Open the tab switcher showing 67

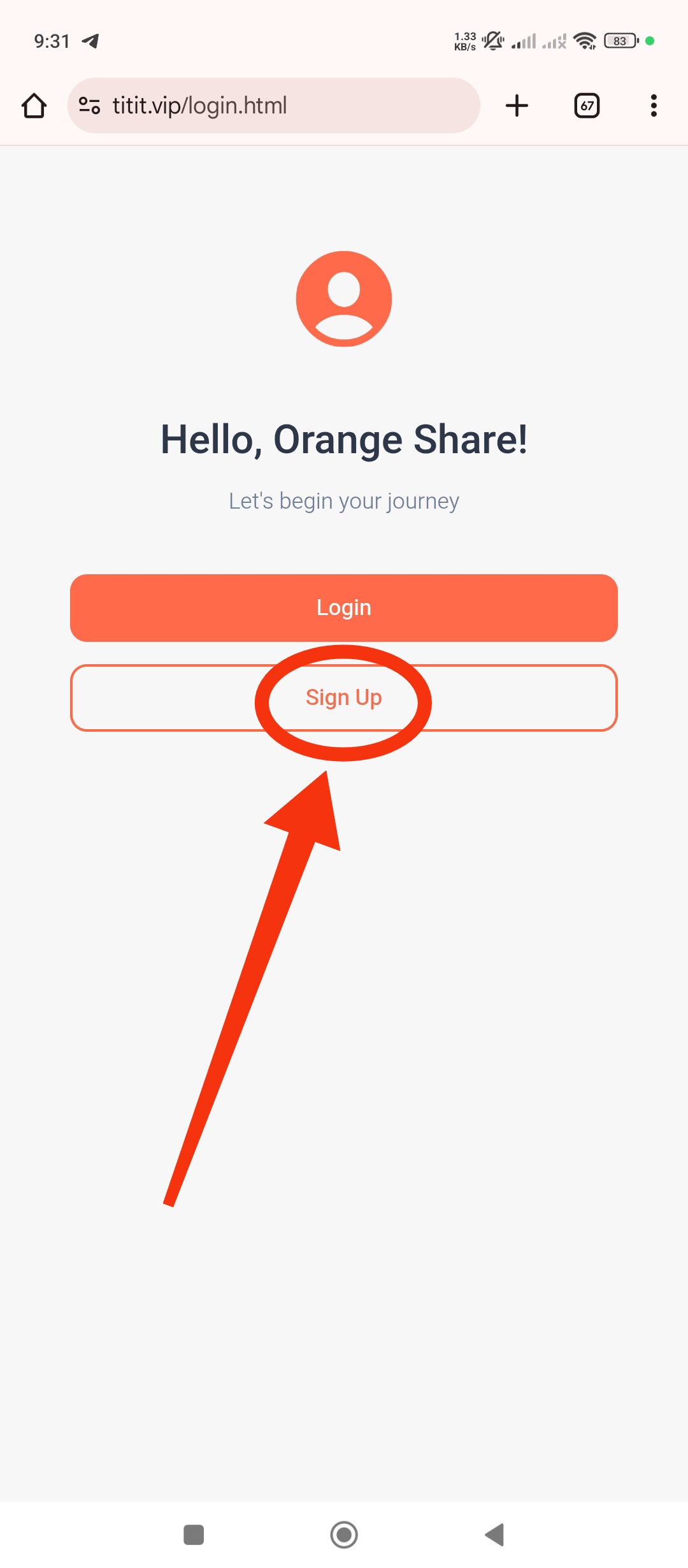(x=587, y=106)
